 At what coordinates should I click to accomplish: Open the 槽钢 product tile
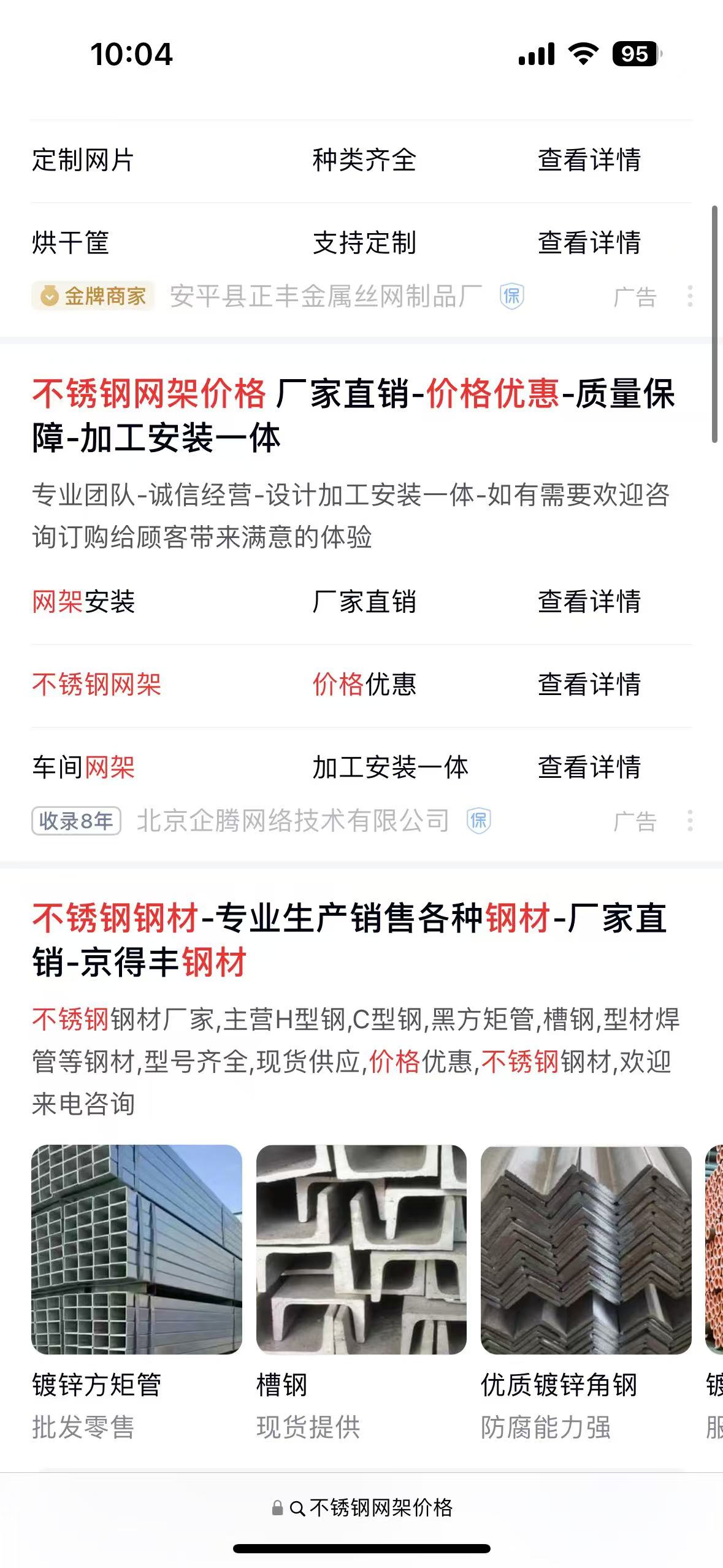[361, 1250]
